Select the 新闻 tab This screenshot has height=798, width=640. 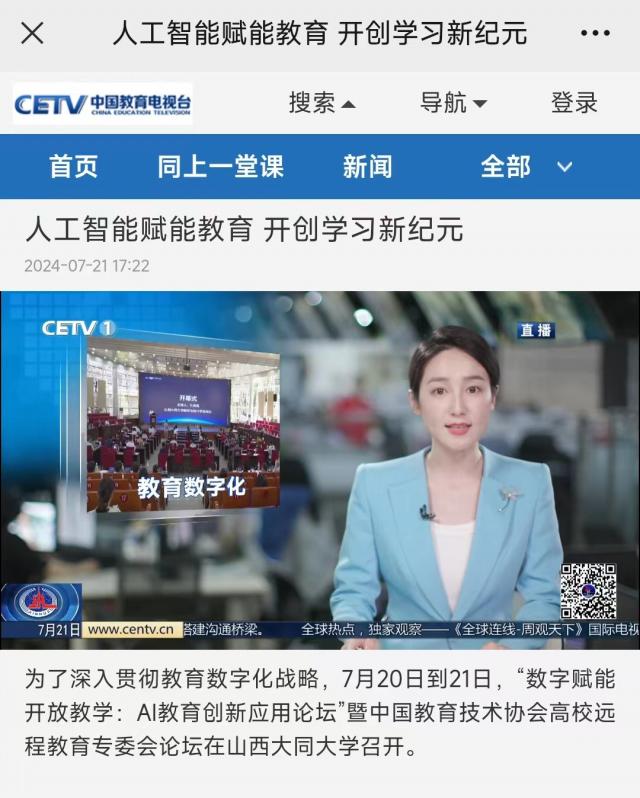(x=367, y=167)
